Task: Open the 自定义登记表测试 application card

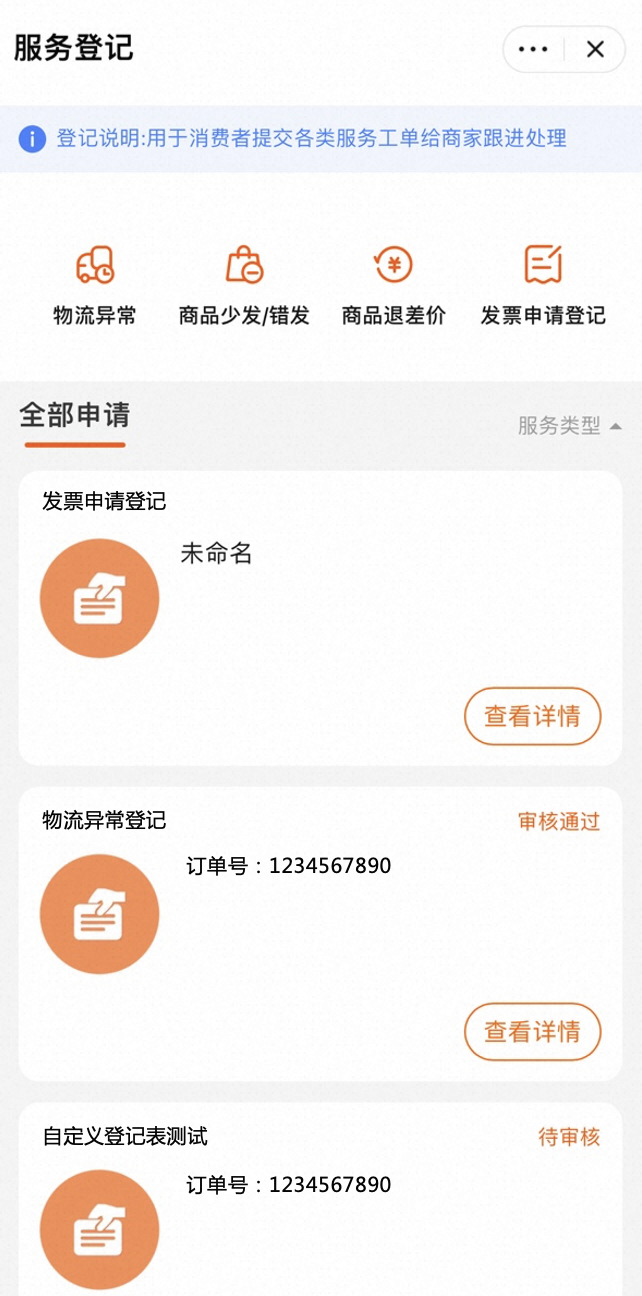Action: [x=320, y=1200]
